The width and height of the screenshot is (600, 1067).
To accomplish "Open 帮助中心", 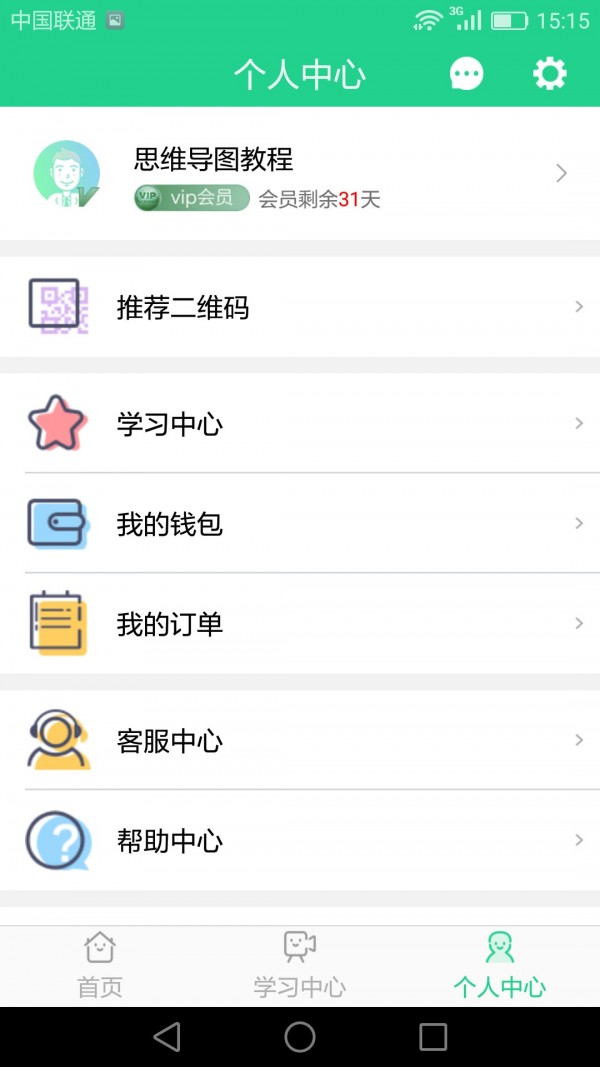I will (x=300, y=841).
